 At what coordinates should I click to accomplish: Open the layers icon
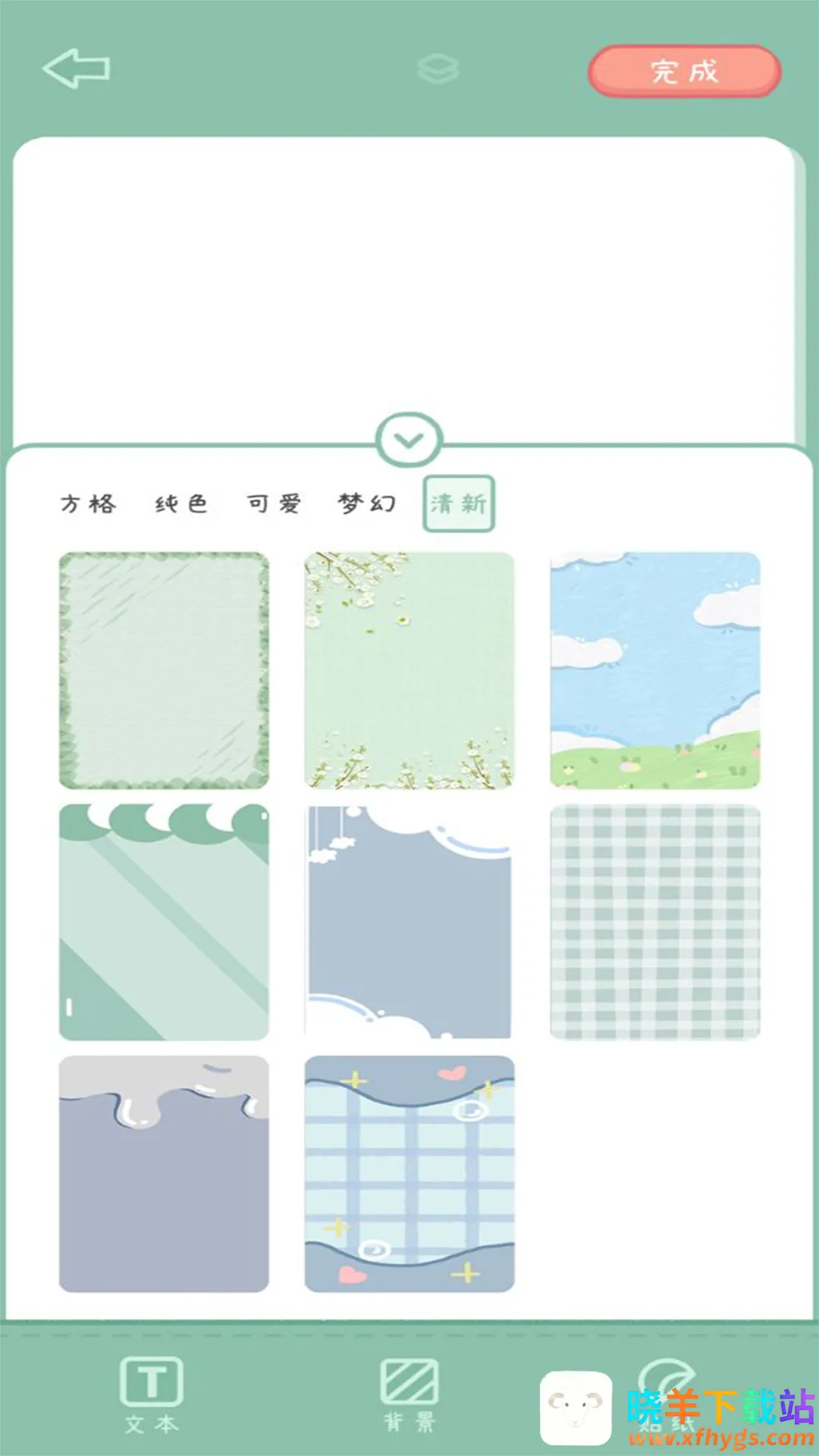coord(438,69)
